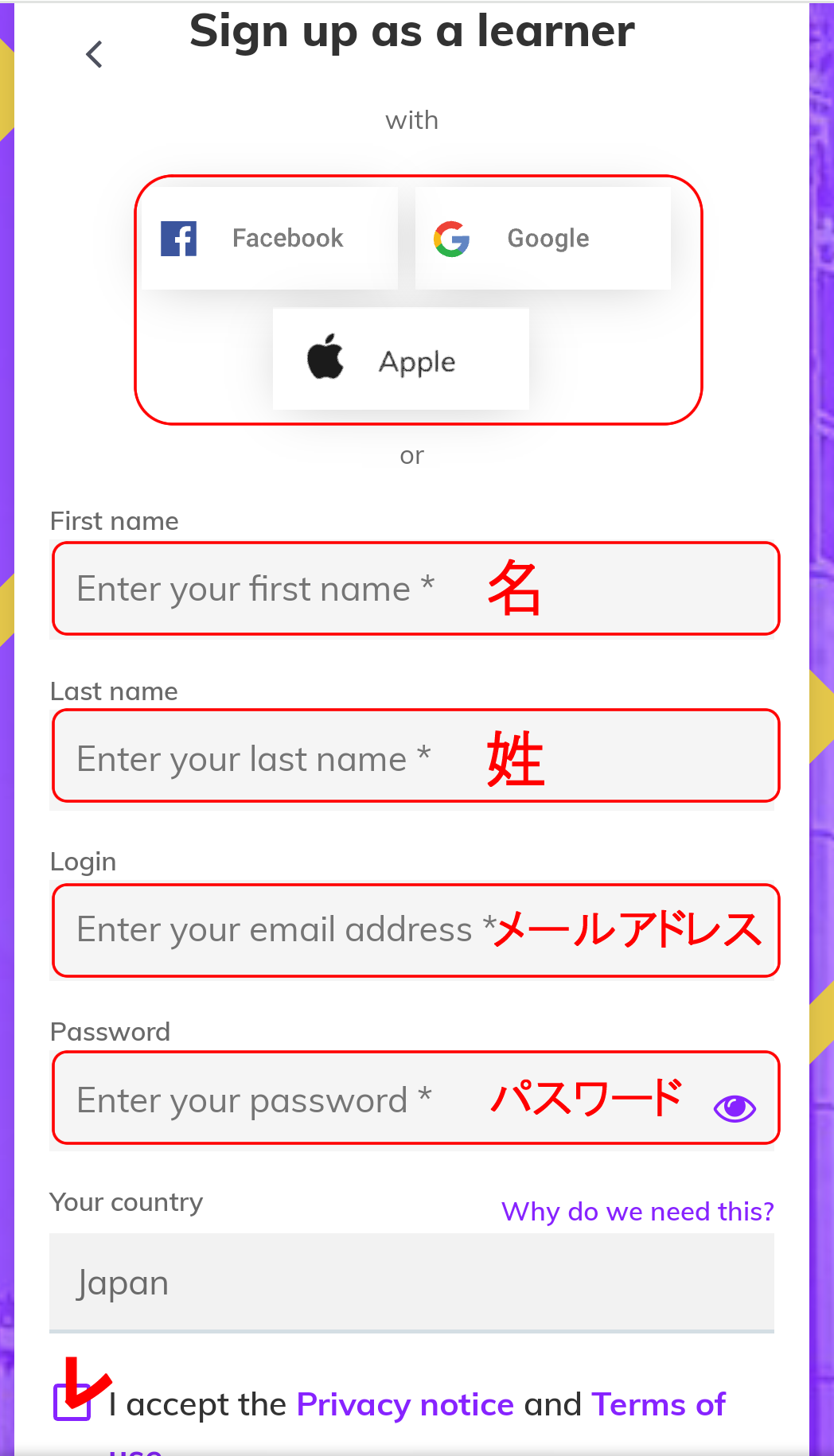Sign up with Apple
Screen dimensions: 834x1456
pyautogui.click(x=401, y=359)
